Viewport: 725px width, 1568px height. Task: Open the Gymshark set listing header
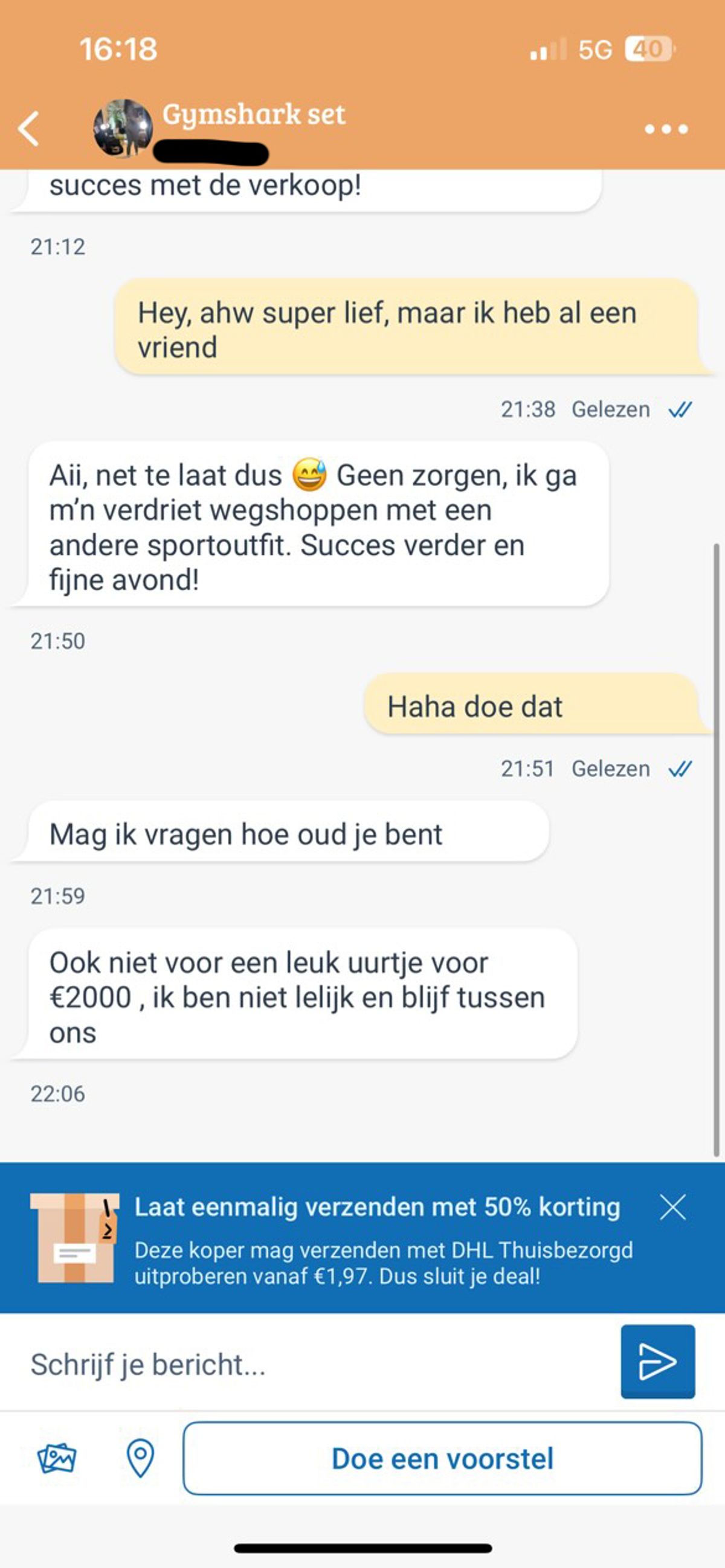click(253, 115)
